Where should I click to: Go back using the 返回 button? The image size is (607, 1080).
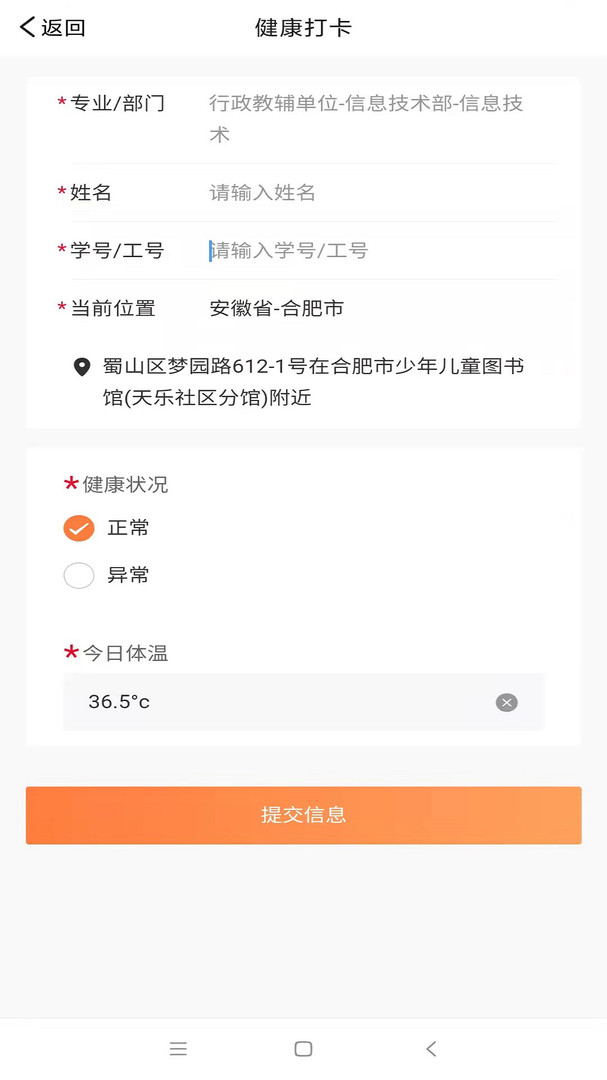[52, 28]
